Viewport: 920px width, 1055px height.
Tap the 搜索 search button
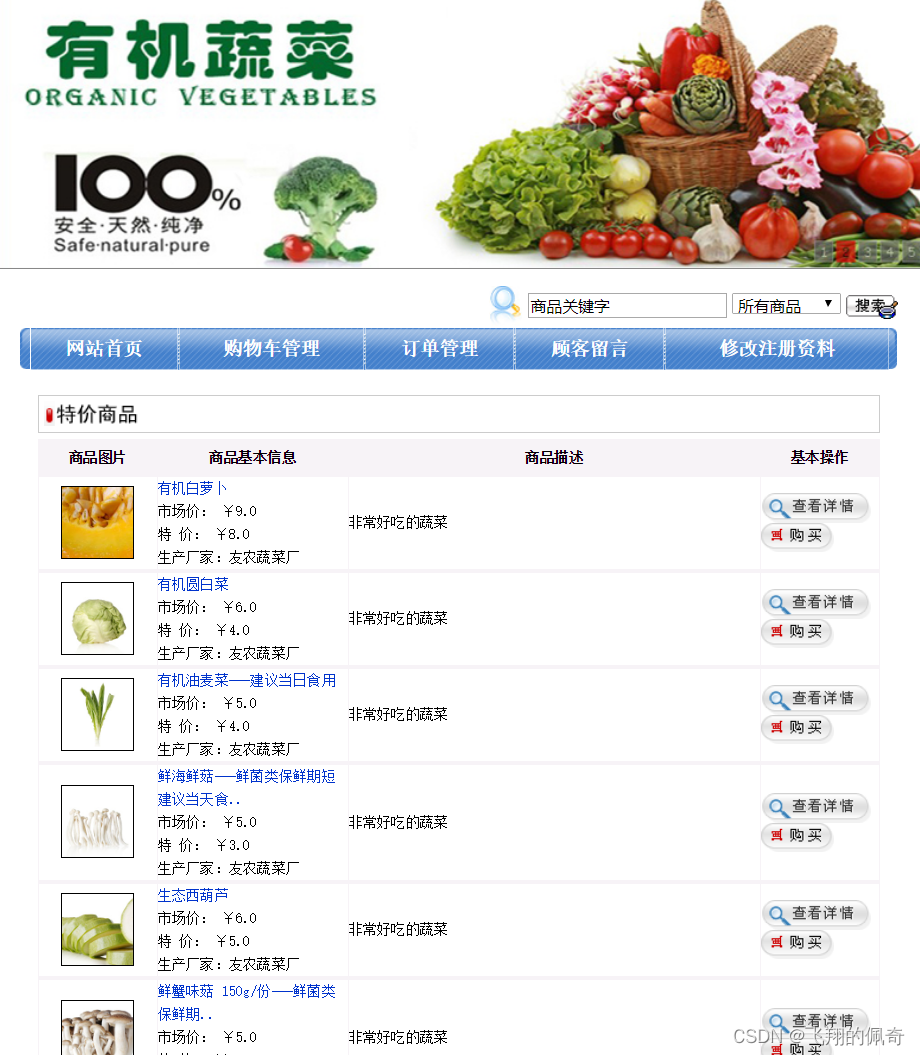click(870, 306)
